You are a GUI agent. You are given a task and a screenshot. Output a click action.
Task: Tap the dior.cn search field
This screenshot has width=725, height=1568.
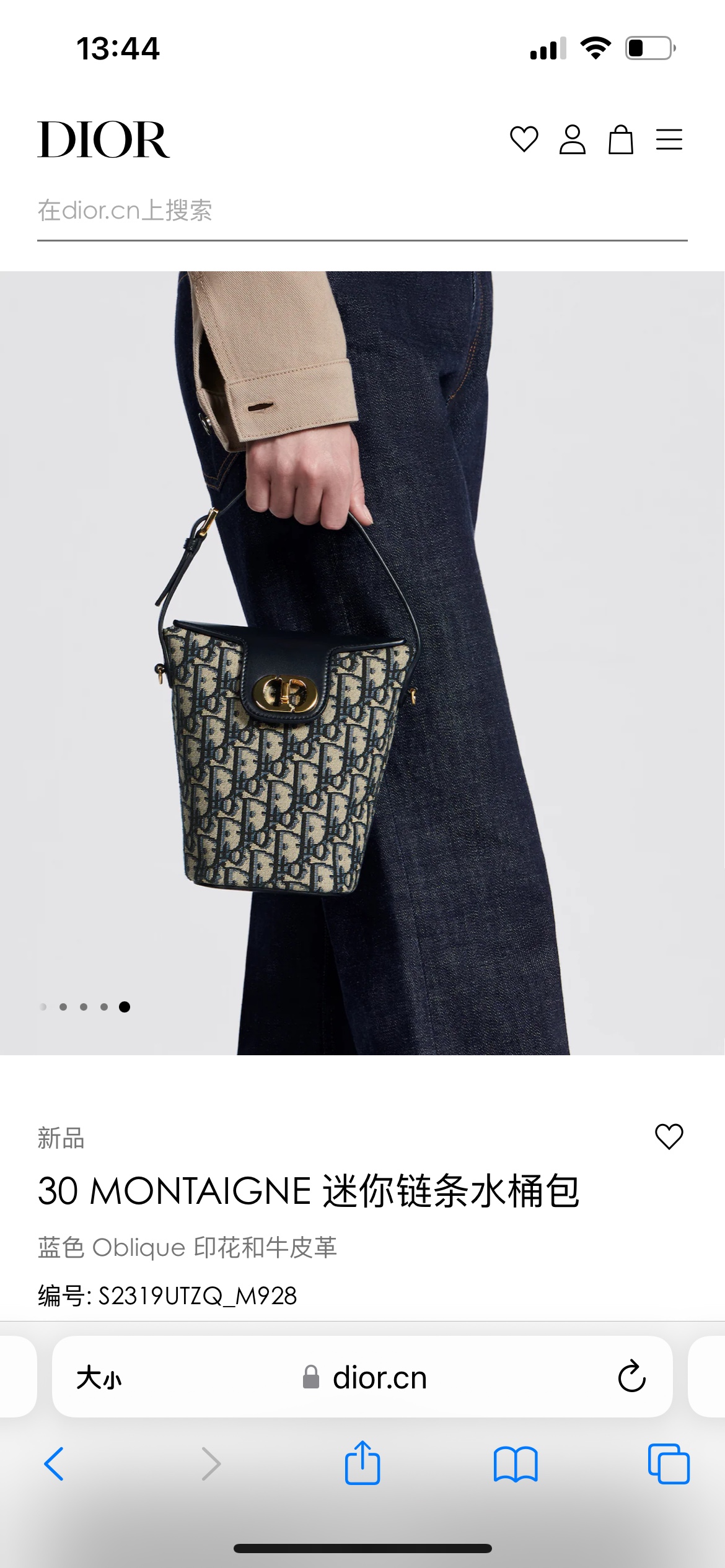362,211
